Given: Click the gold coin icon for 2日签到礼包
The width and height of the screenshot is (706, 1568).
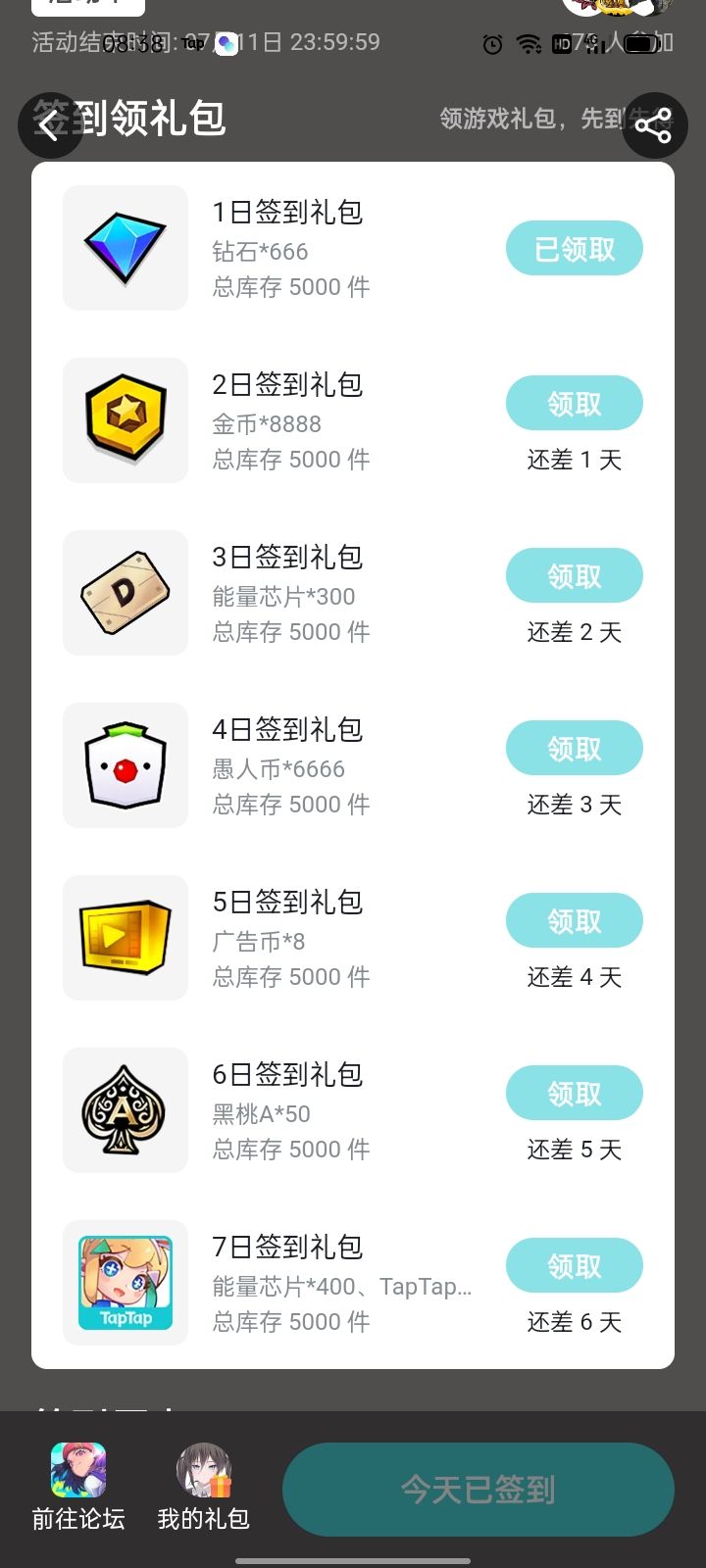Looking at the screenshot, I should (x=125, y=419).
